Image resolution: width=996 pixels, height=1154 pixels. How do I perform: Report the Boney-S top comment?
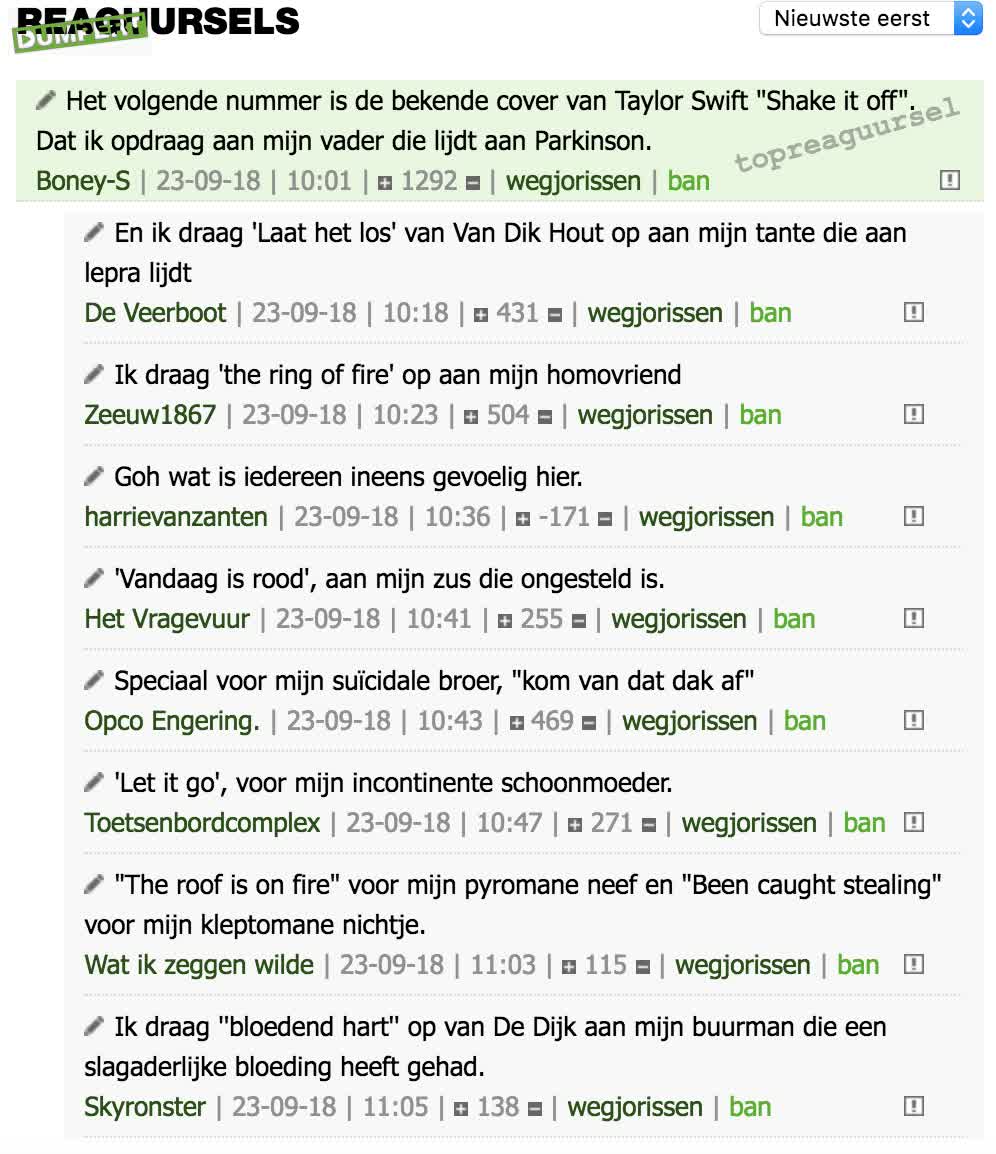pos(950,180)
